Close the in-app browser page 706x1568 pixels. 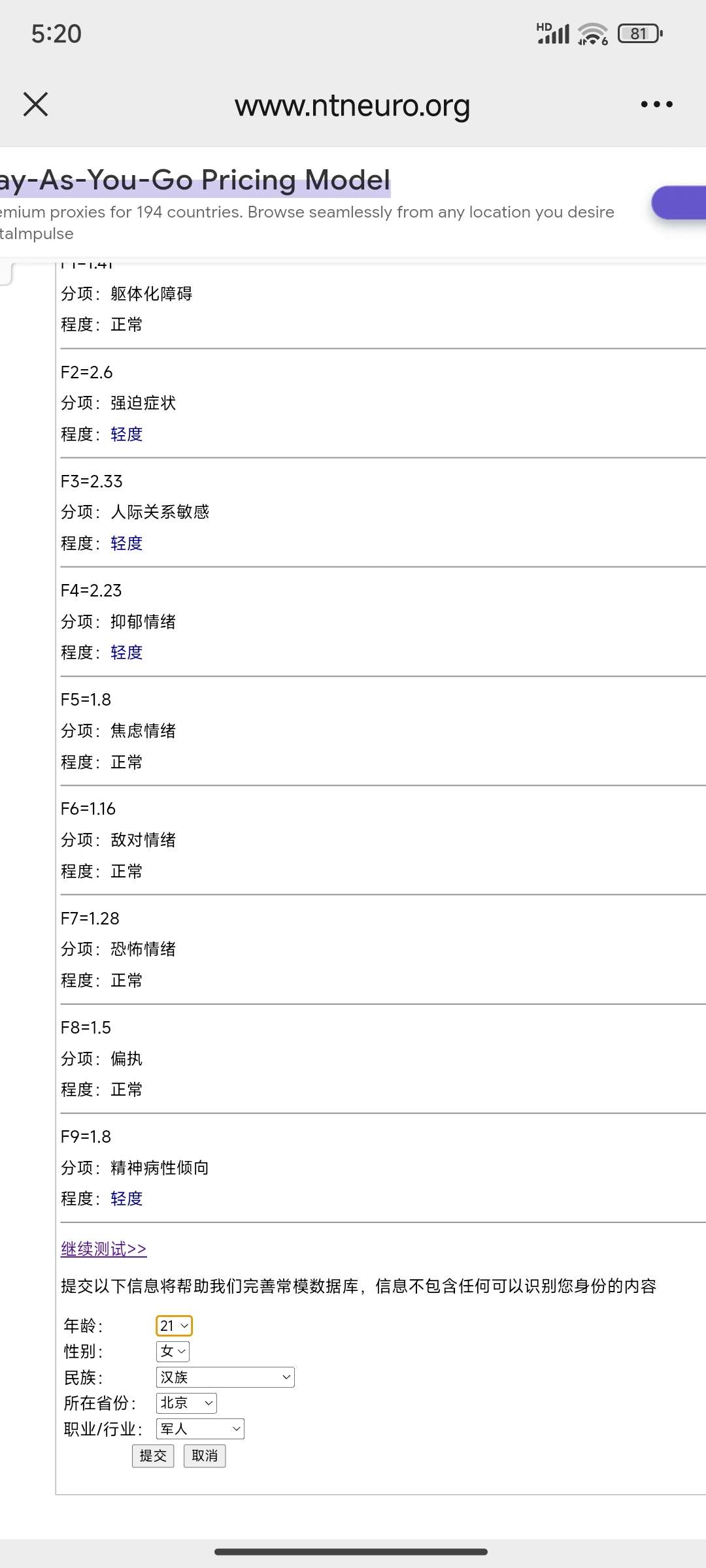point(35,105)
